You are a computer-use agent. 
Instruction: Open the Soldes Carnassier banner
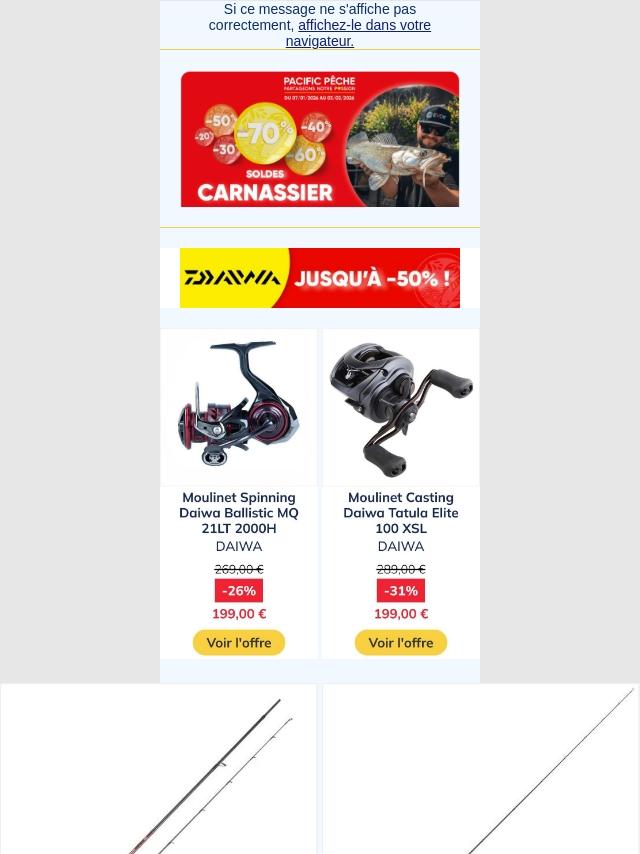(320, 139)
